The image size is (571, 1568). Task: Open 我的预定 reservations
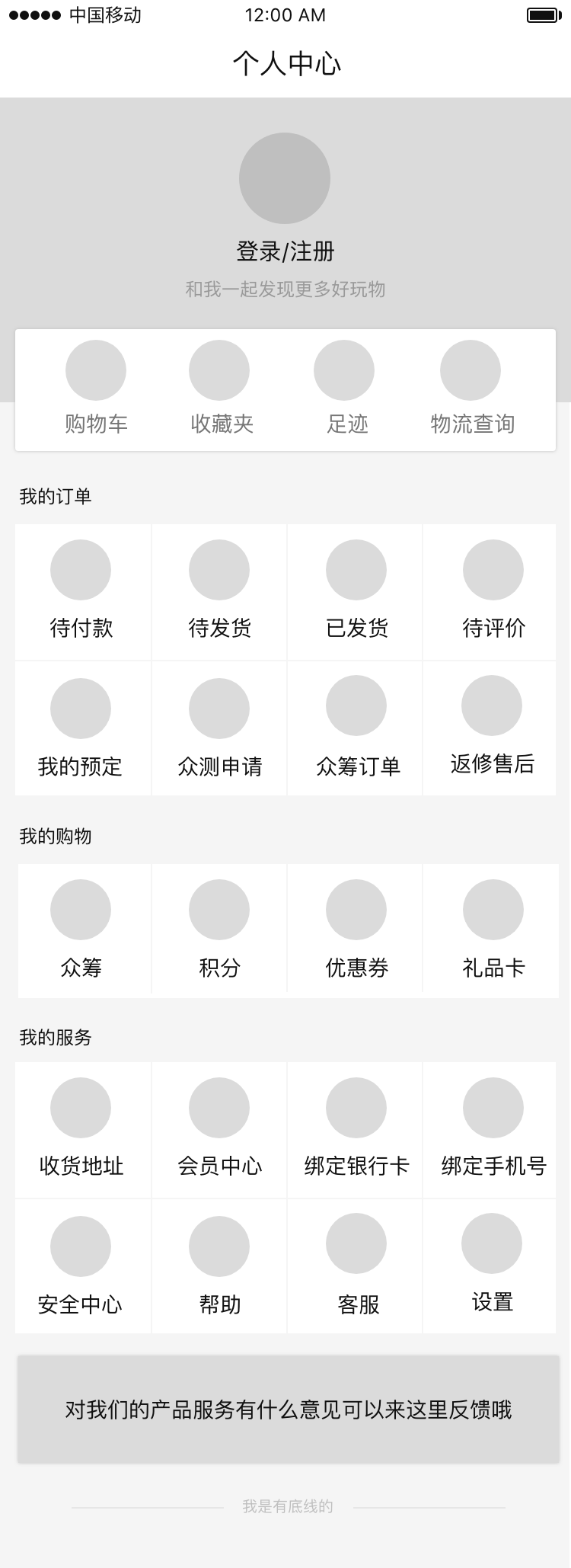coord(81,729)
